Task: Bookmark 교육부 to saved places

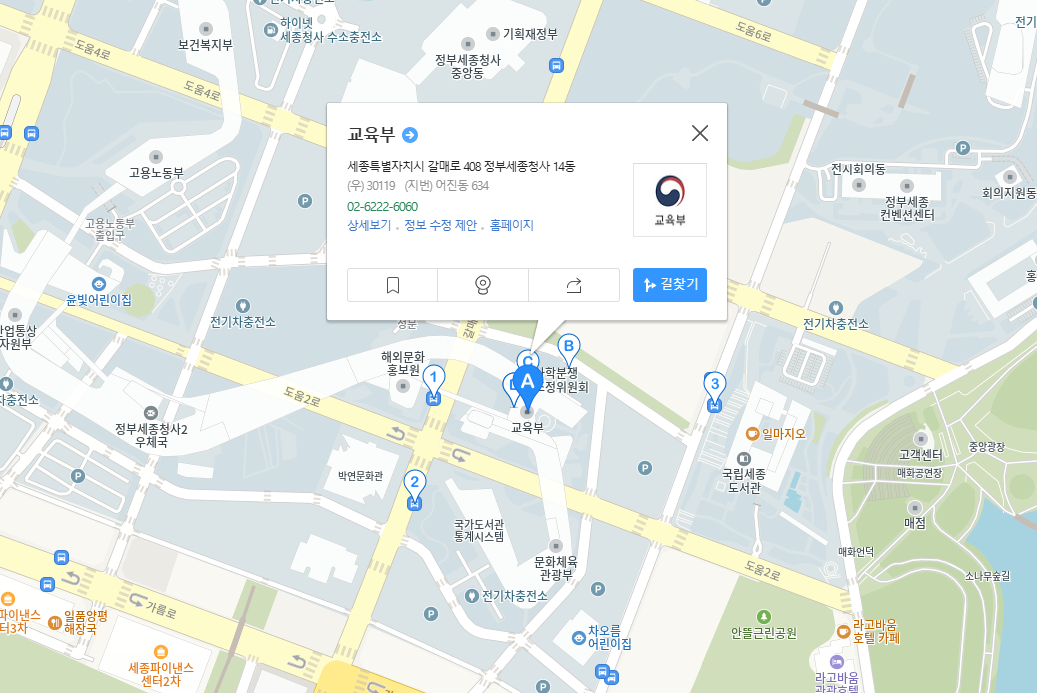Action: point(392,285)
